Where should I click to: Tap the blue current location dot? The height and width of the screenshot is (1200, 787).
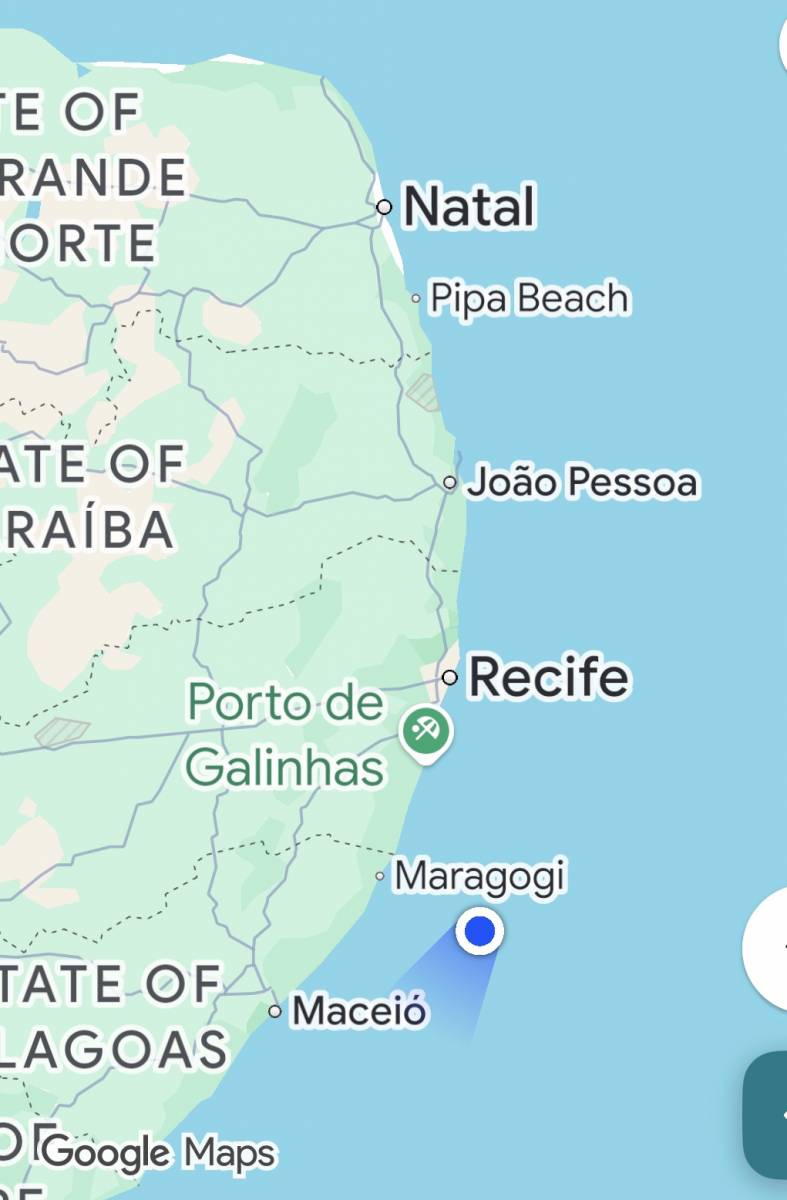click(480, 931)
